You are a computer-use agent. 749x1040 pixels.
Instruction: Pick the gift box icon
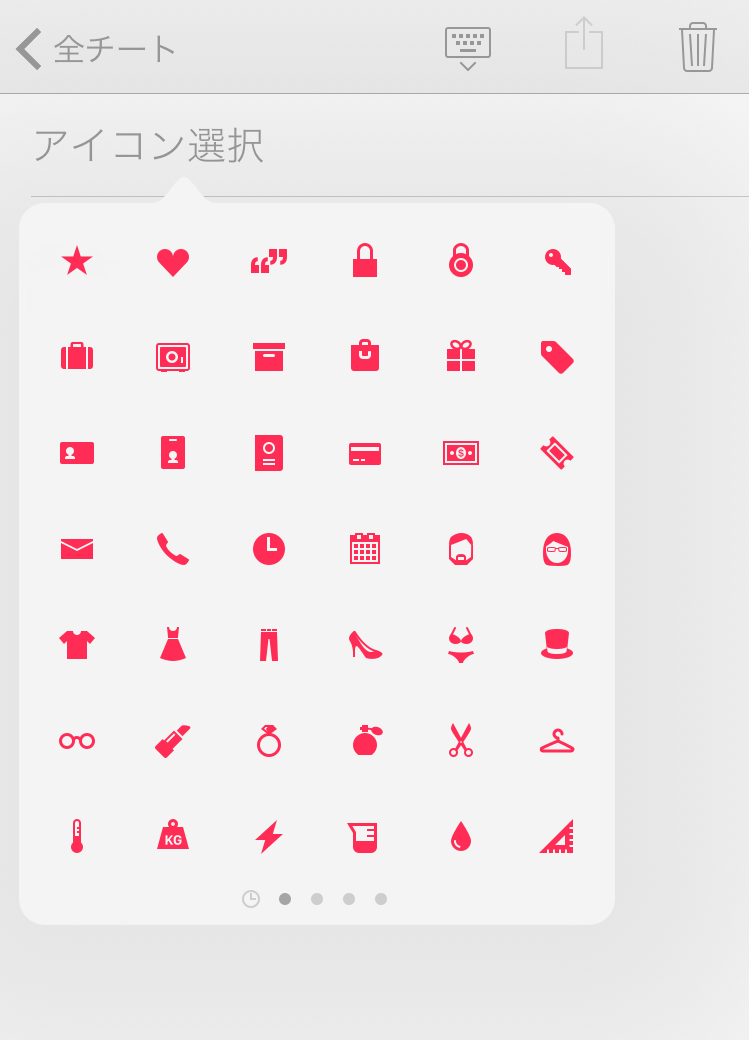click(x=461, y=356)
